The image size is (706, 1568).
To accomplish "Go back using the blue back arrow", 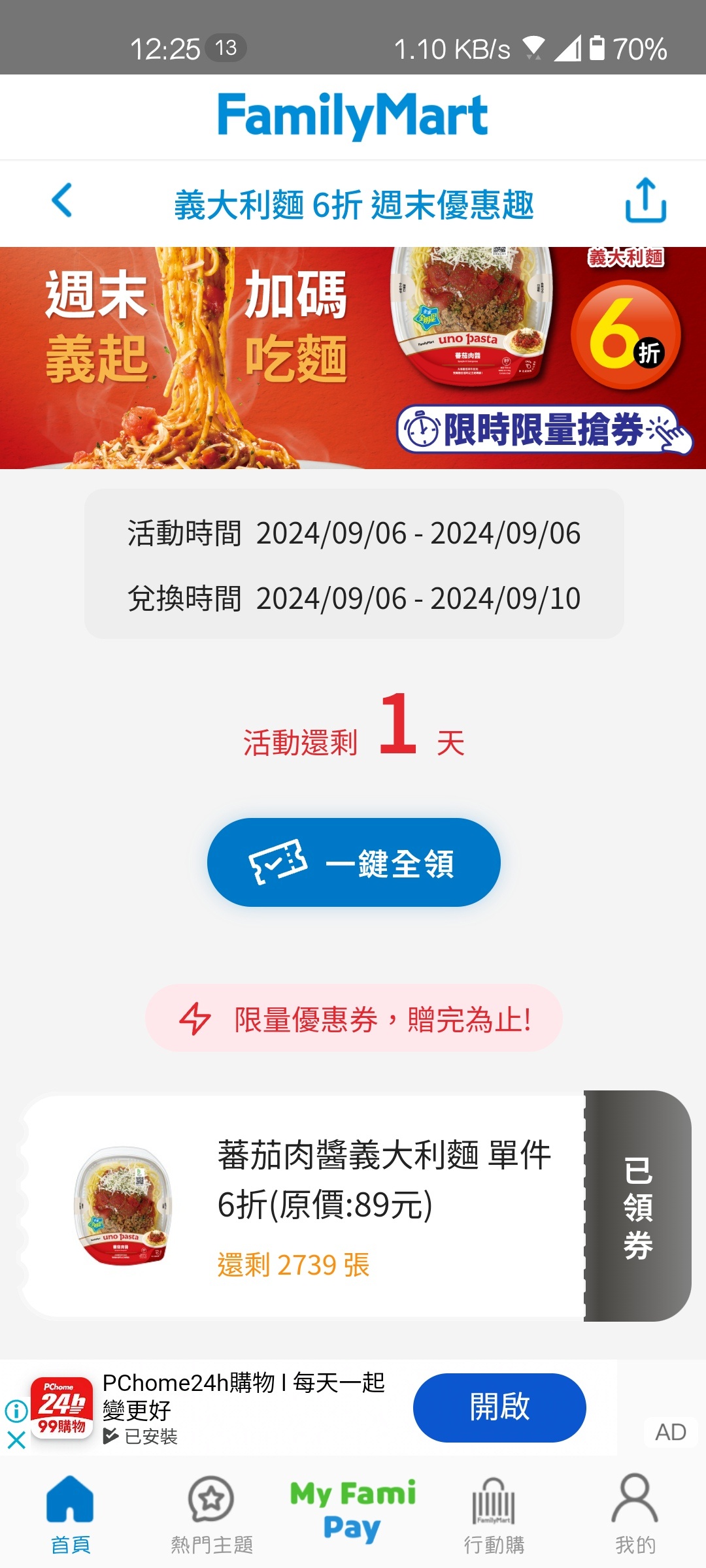I will [x=62, y=201].
